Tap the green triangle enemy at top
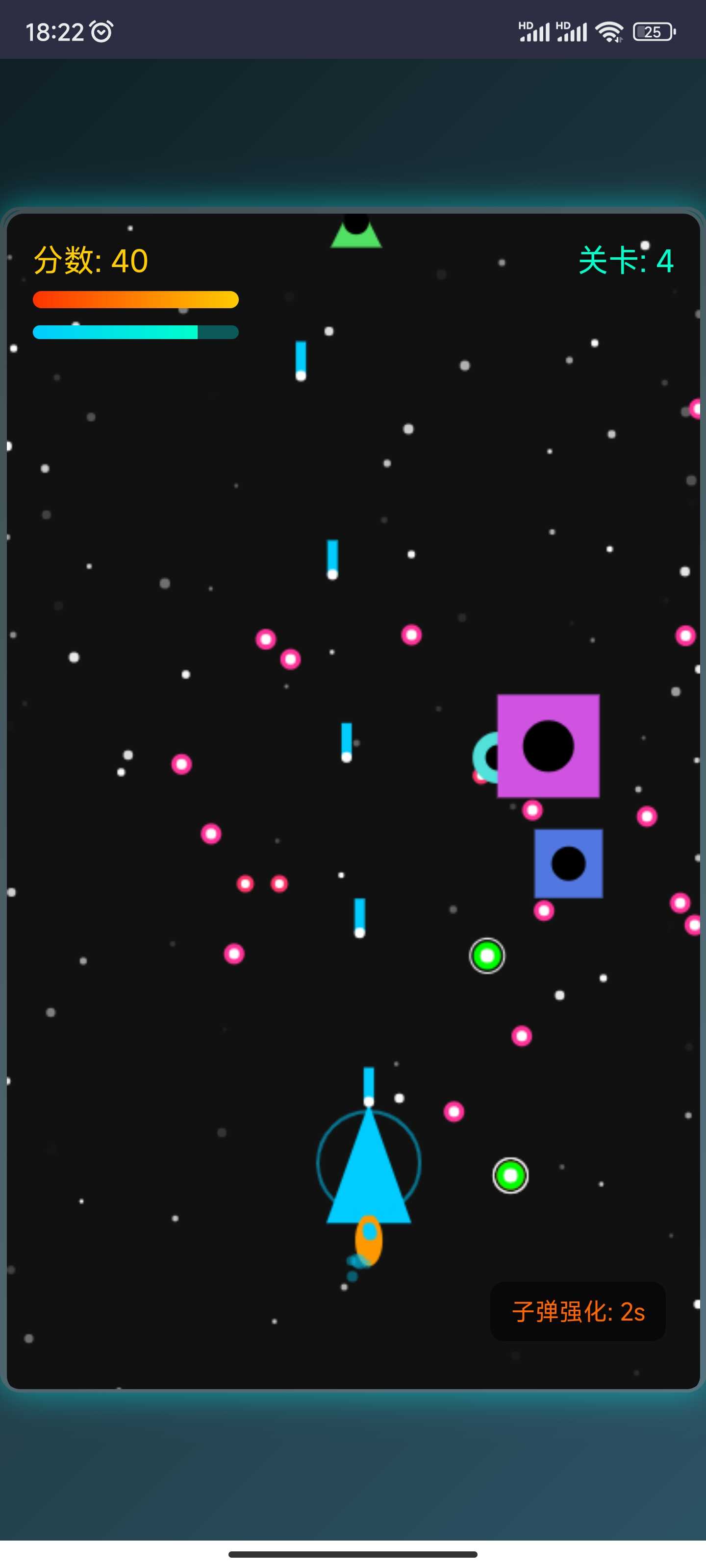 (x=356, y=235)
